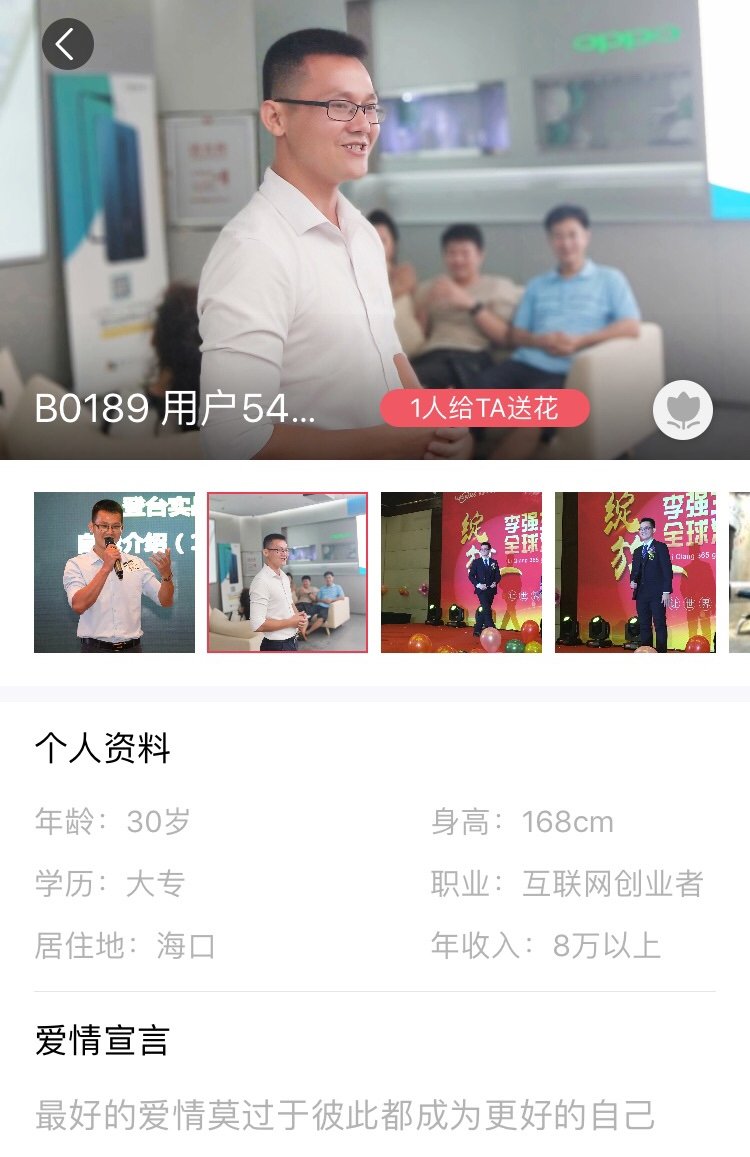Go back using the top arrow
Image resolution: width=750 pixels, height=1157 pixels.
click(x=67, y=44)
